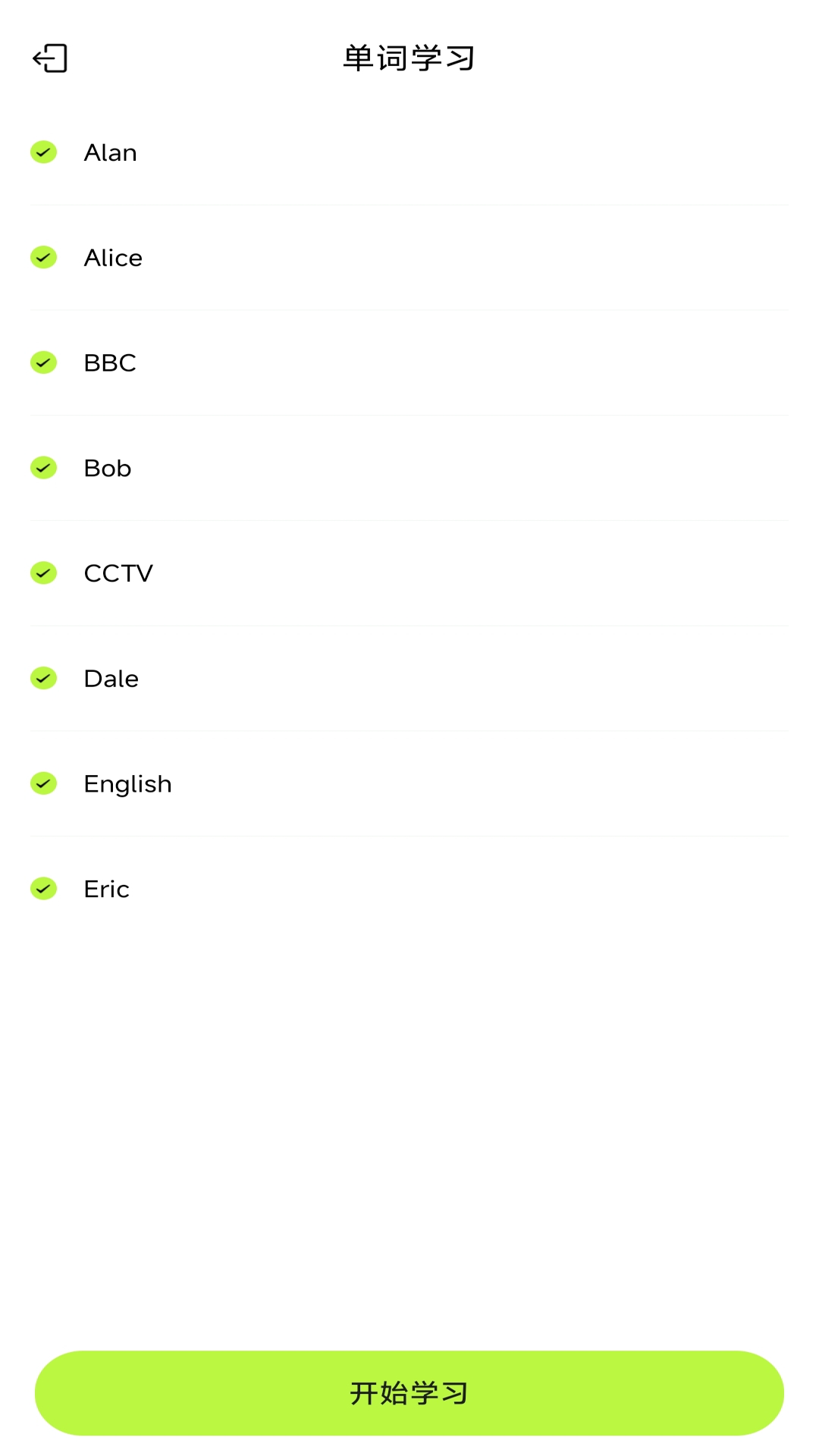Deselect the word Eric
Image resolution: width=819 pixels, height=1456 pixels.
coord(44,889)
